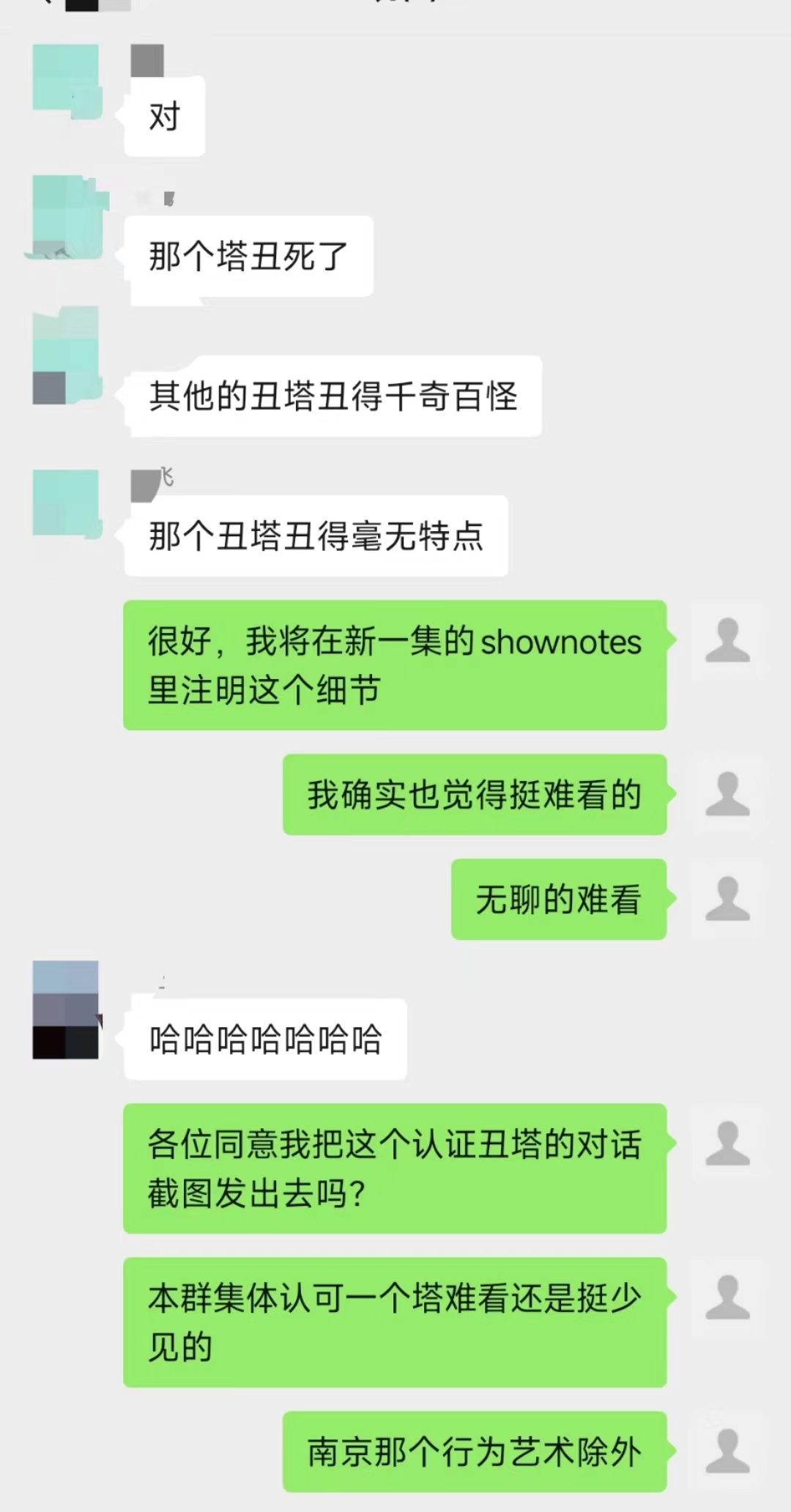Image resolution: width=791 pixels, height=1512 pixels.
Task: Open own avatar next to "南京那个行为艺术除外"
Action: click(x=727, y=1451)
